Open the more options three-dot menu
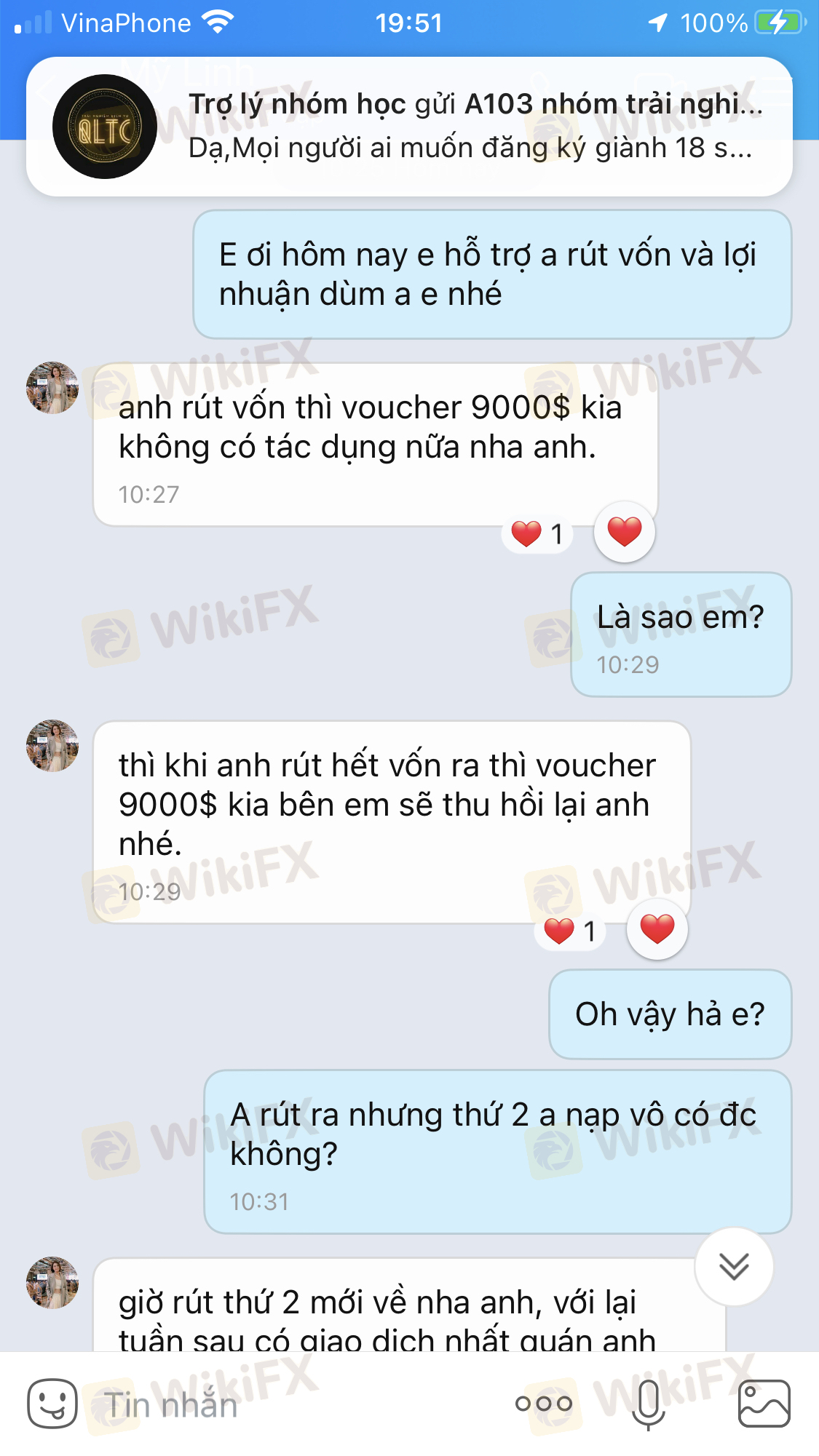Image resolution: width=819 pixels, height=1456 pixels. [x=543, y=1404]
